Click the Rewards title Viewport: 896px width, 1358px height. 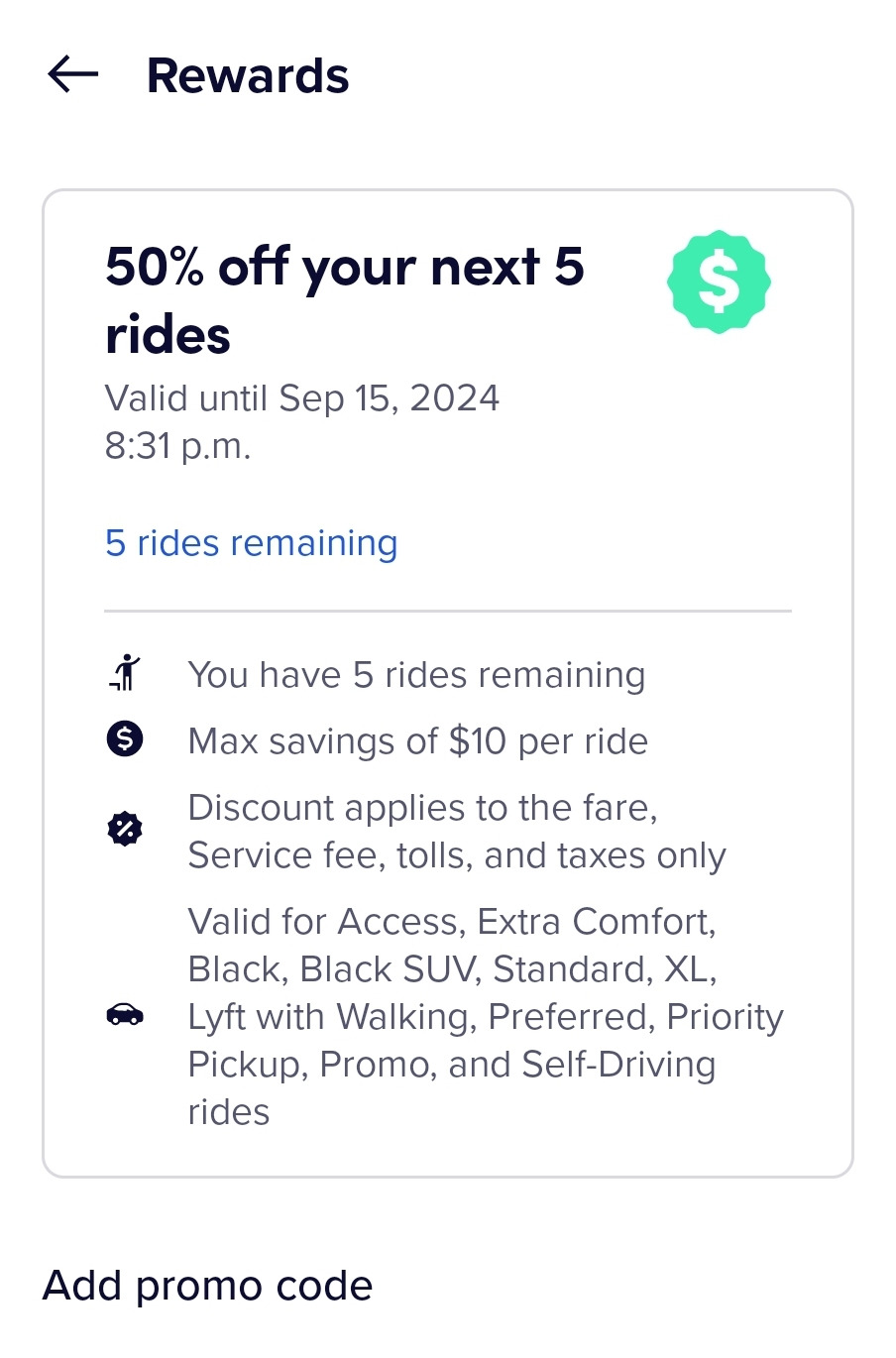click(247, 75)
